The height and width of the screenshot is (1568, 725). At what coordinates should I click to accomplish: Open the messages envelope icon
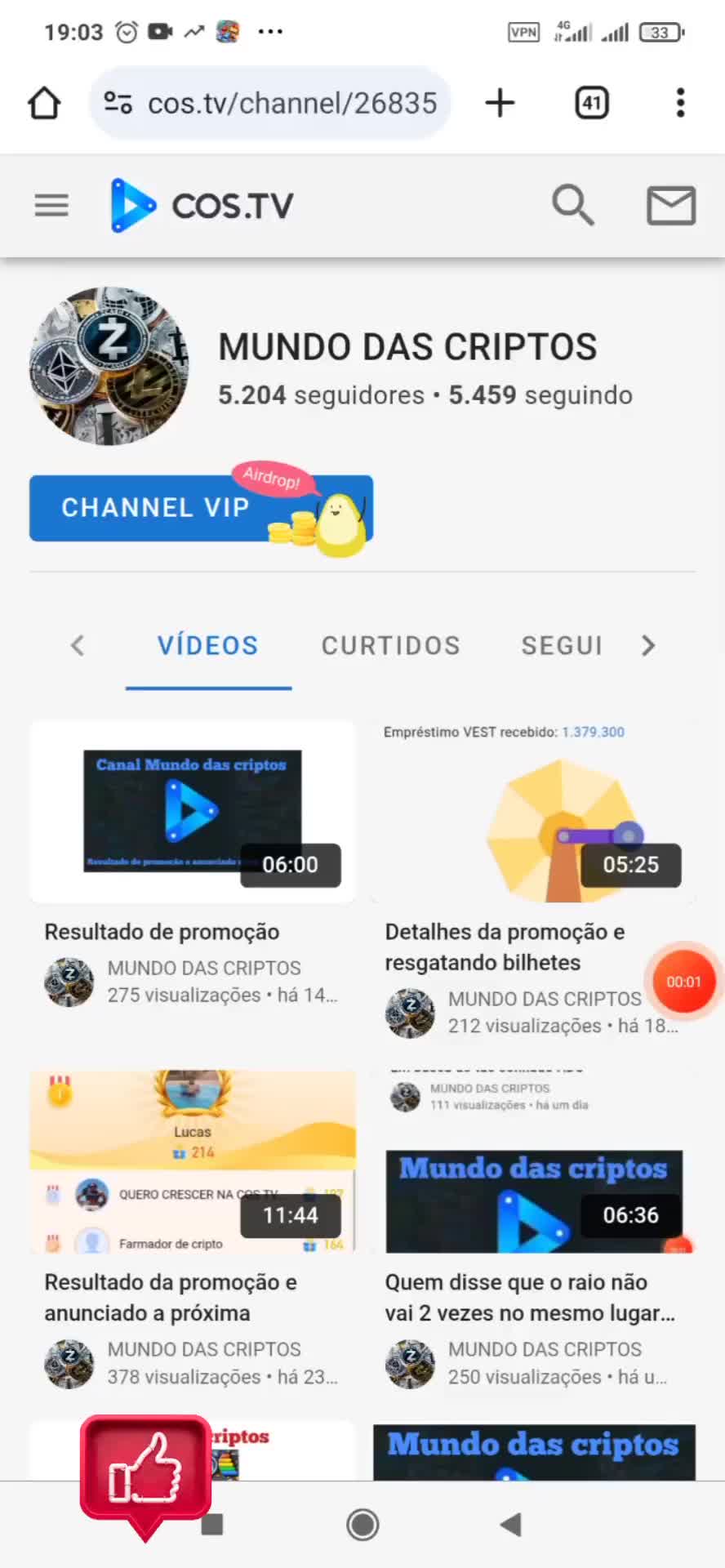pyautogui.click(x=669, y=205)
